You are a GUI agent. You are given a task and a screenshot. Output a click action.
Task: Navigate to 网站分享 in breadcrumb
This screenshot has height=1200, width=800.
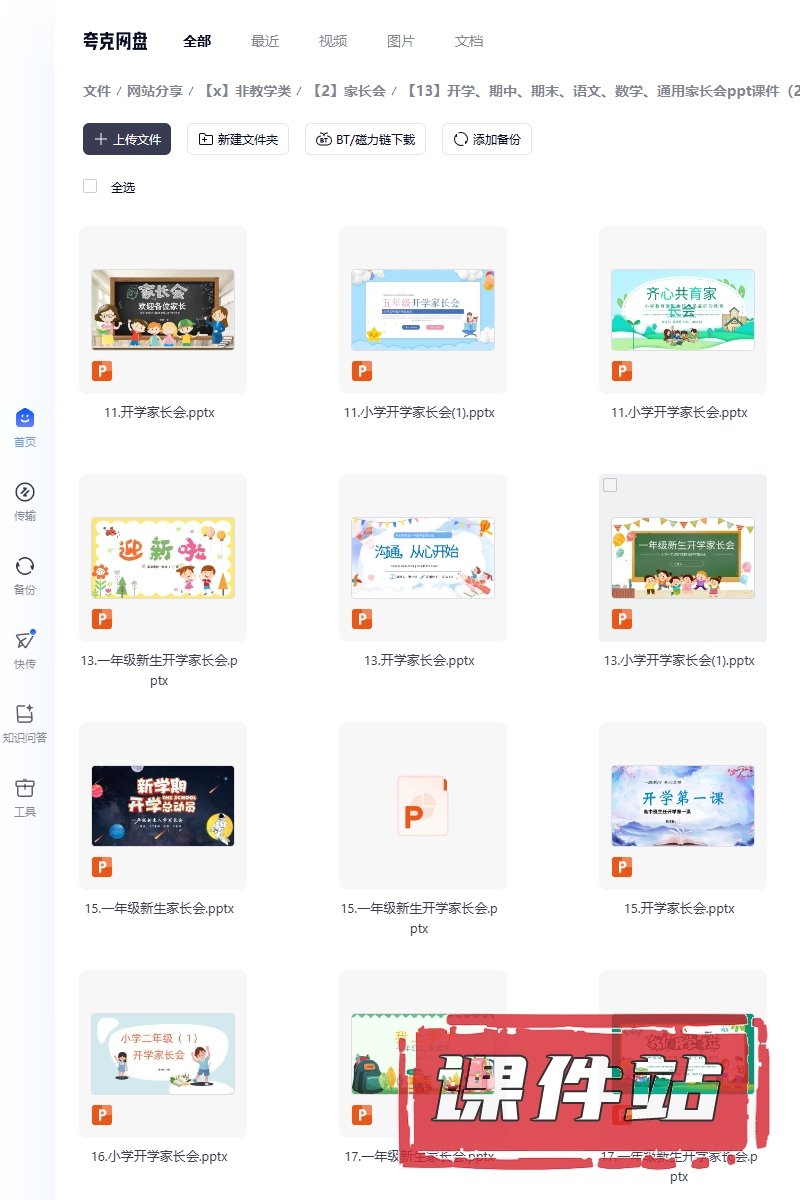(154, 91)
